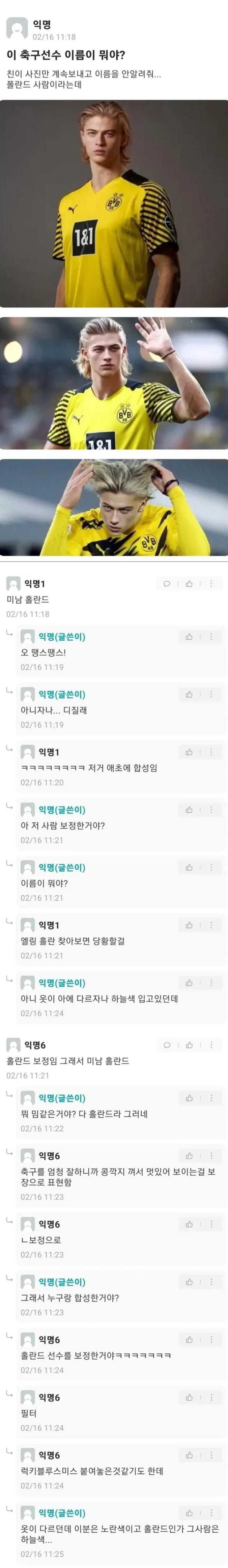This screenshot has height=1568, width=228.
Task: Open overflow menu on '아니자나... 디질래' reply
Action: tap(211, 694)
